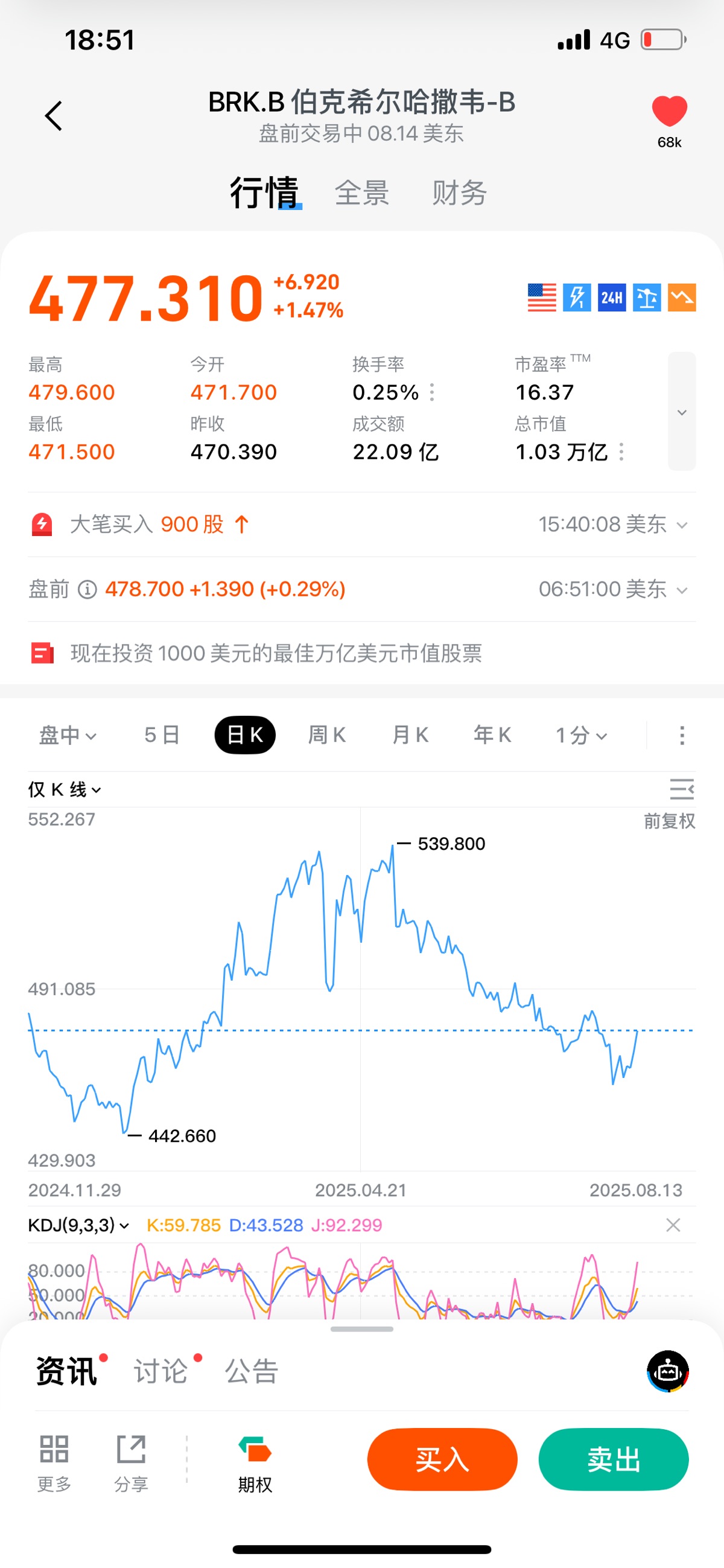
Task: Tap the red heart favorite icon
Action: (669, 112)
